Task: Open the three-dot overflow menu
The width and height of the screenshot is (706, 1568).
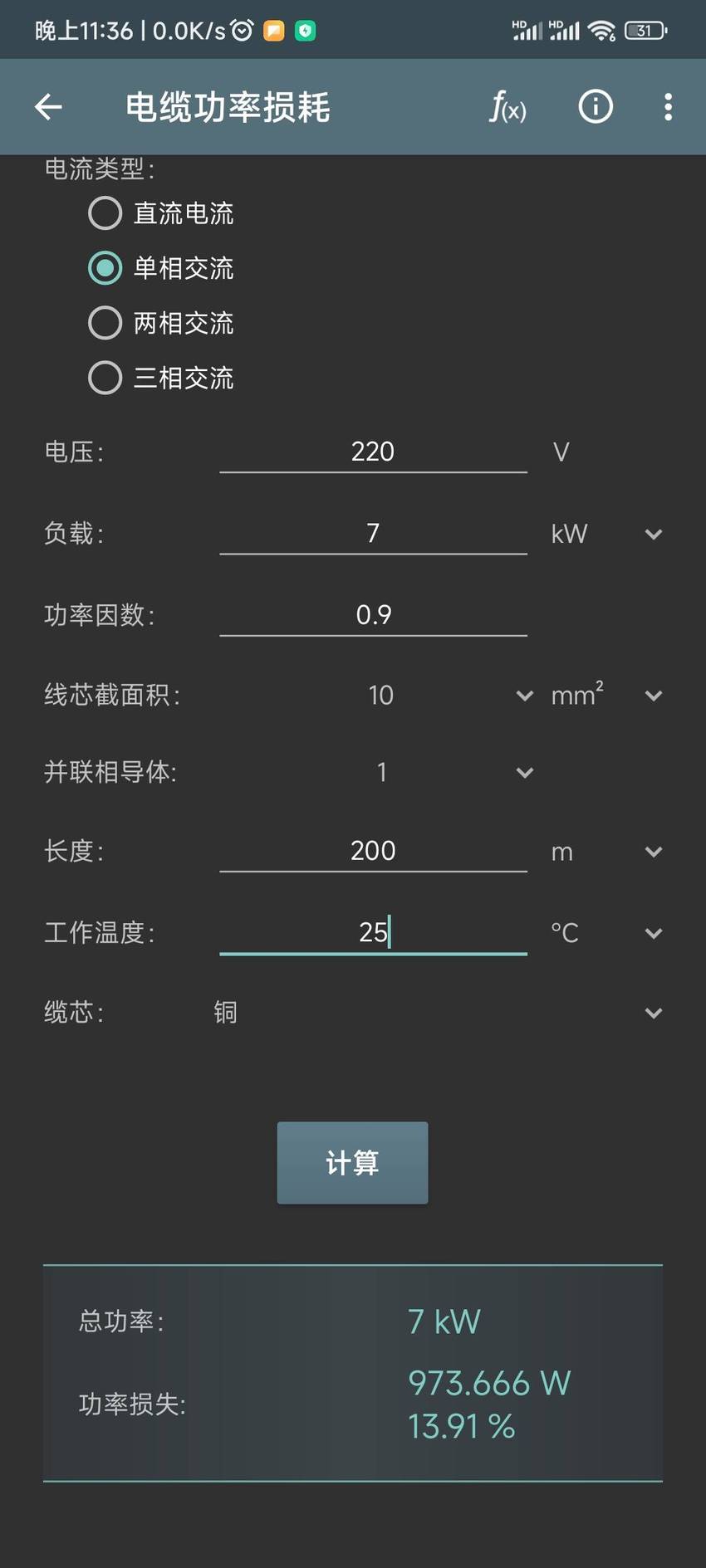Action: (x=668, y=107)
